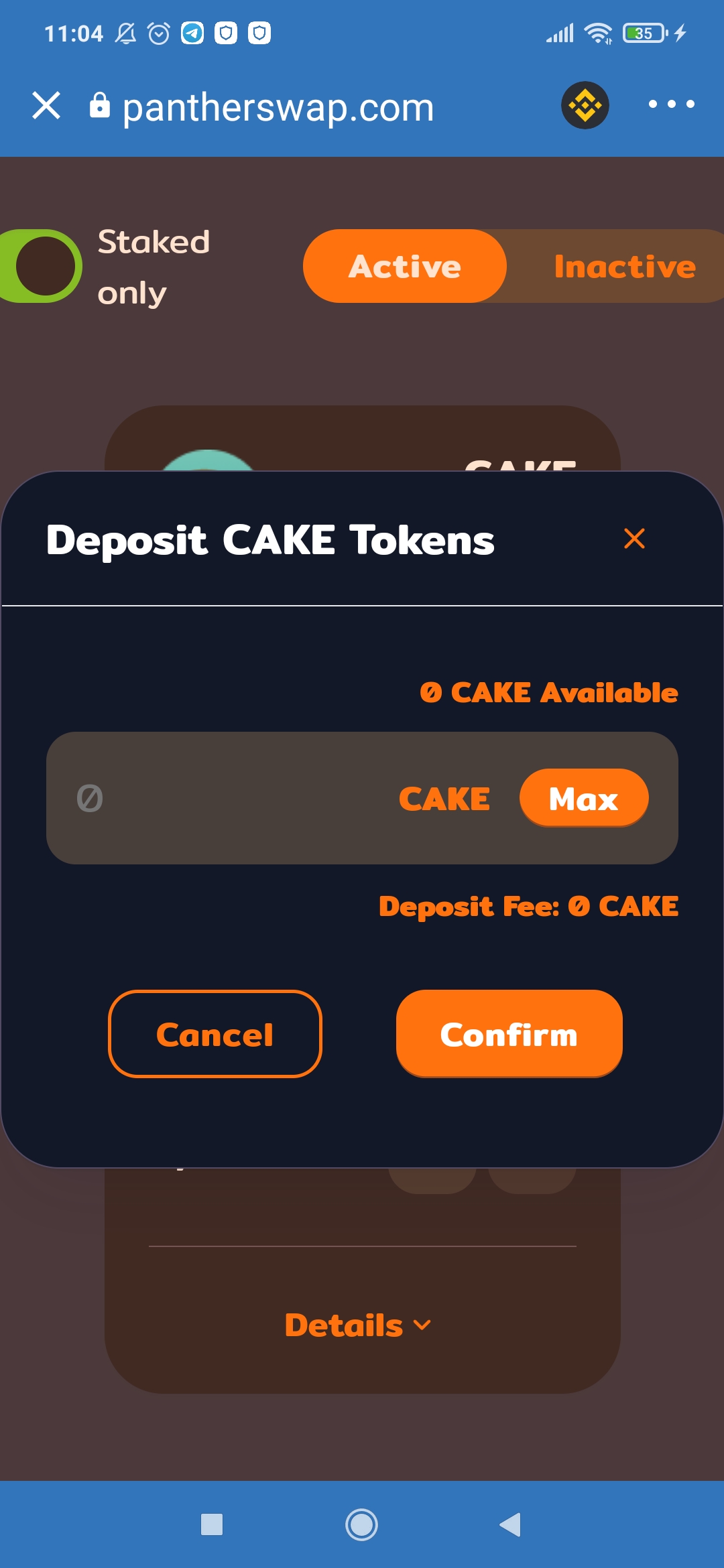Toggle the Staked only switch
Viewport: 724px width, 1568px height.
point(40,266)
